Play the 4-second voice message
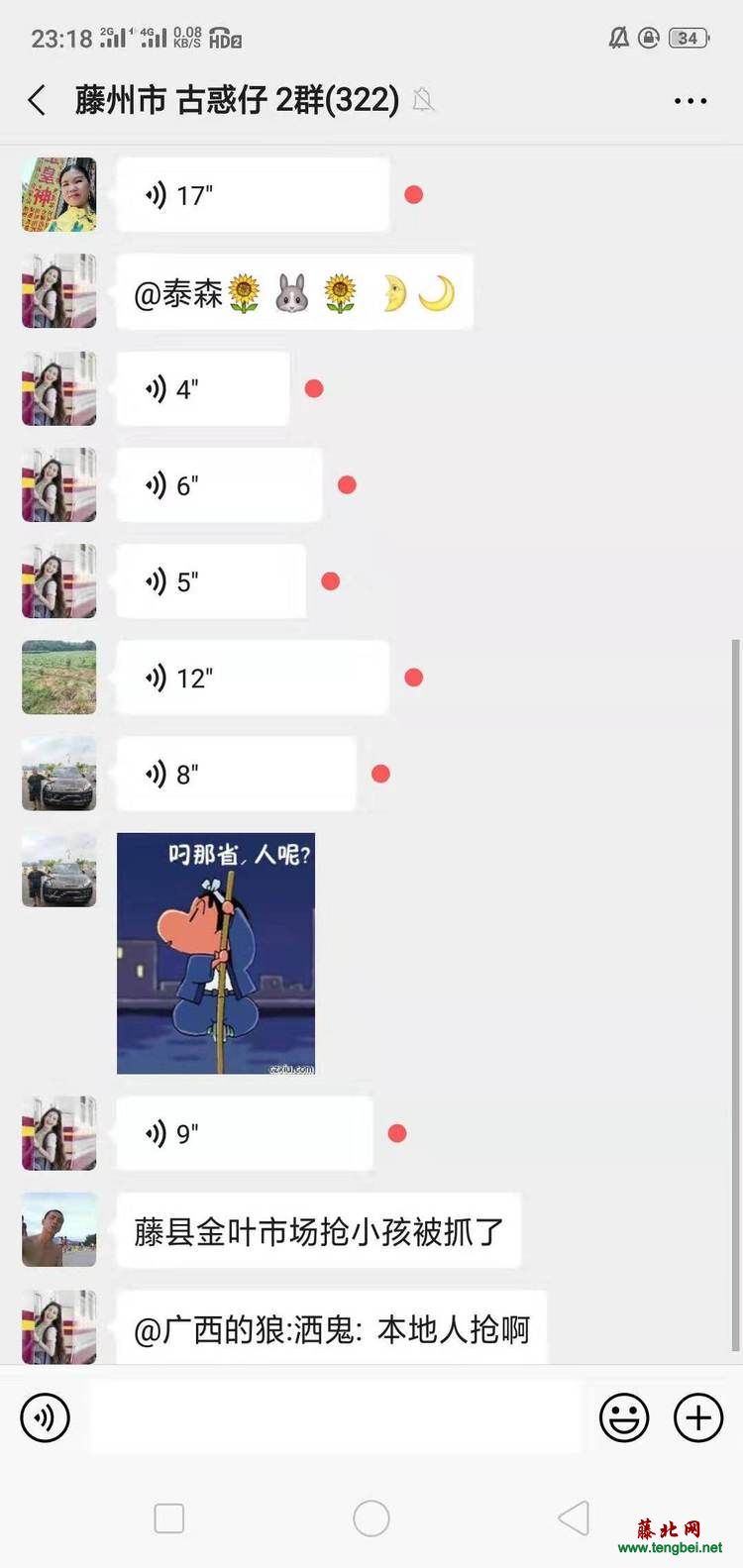Screen dimensions: 743x1568 202,389
